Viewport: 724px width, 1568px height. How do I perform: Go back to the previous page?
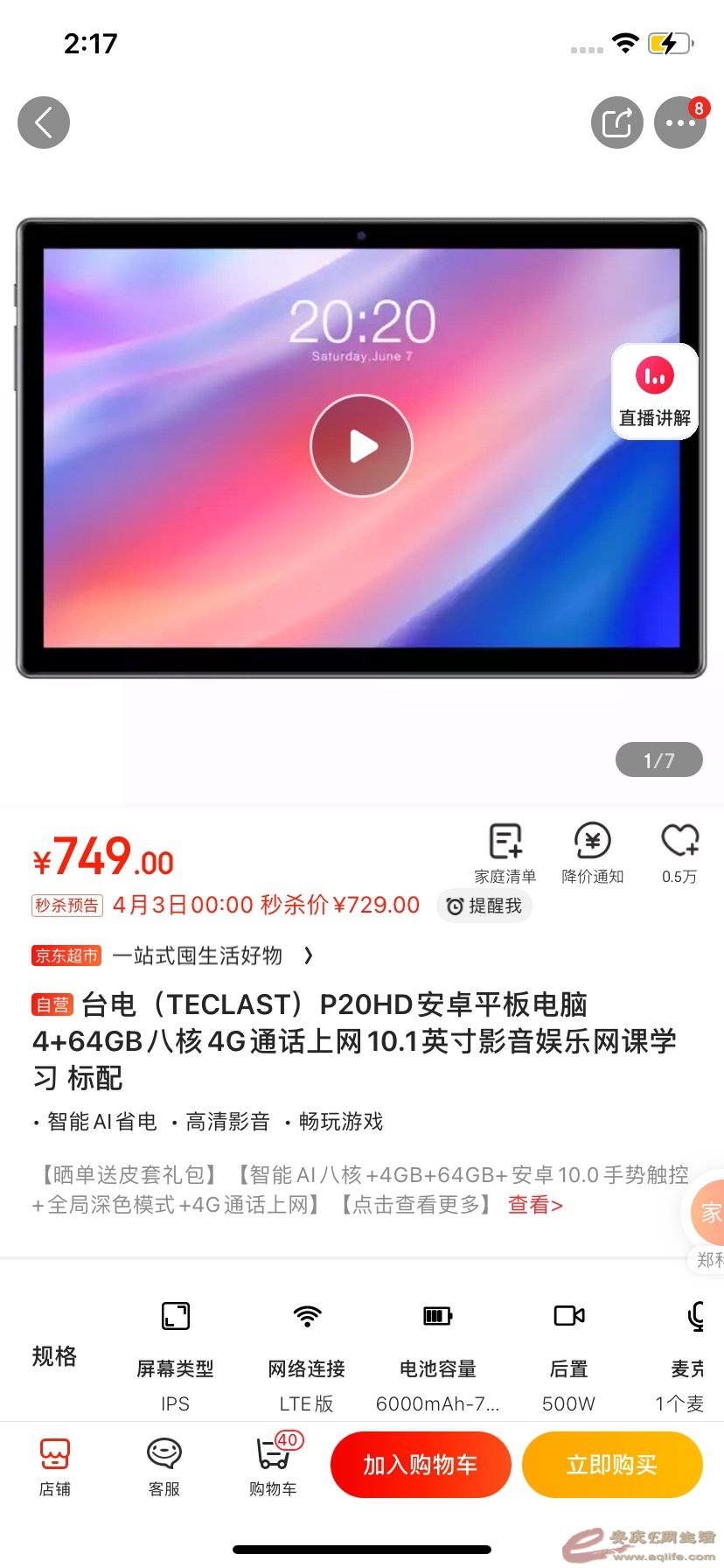pos(44,122)
